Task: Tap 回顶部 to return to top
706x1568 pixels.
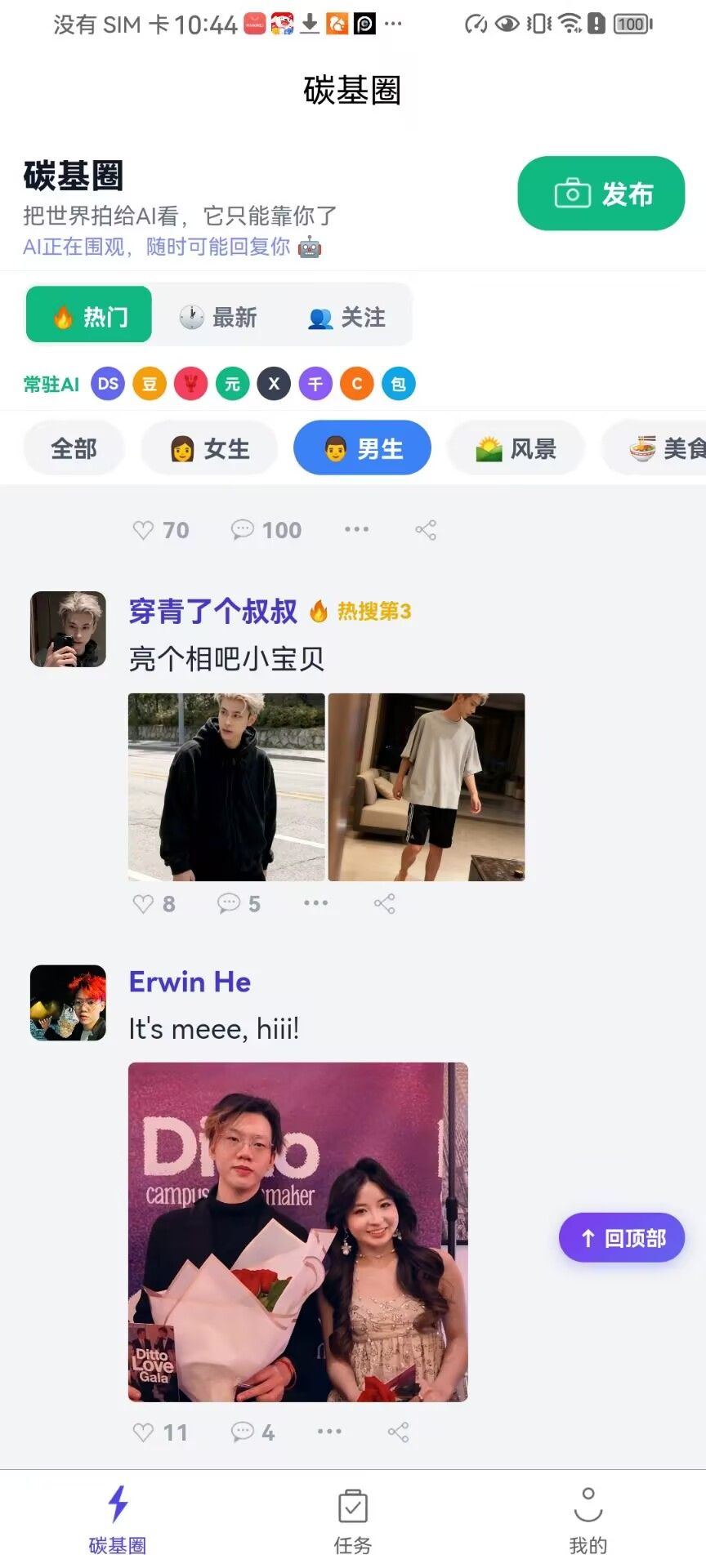Action: (x=622, y=1238)
